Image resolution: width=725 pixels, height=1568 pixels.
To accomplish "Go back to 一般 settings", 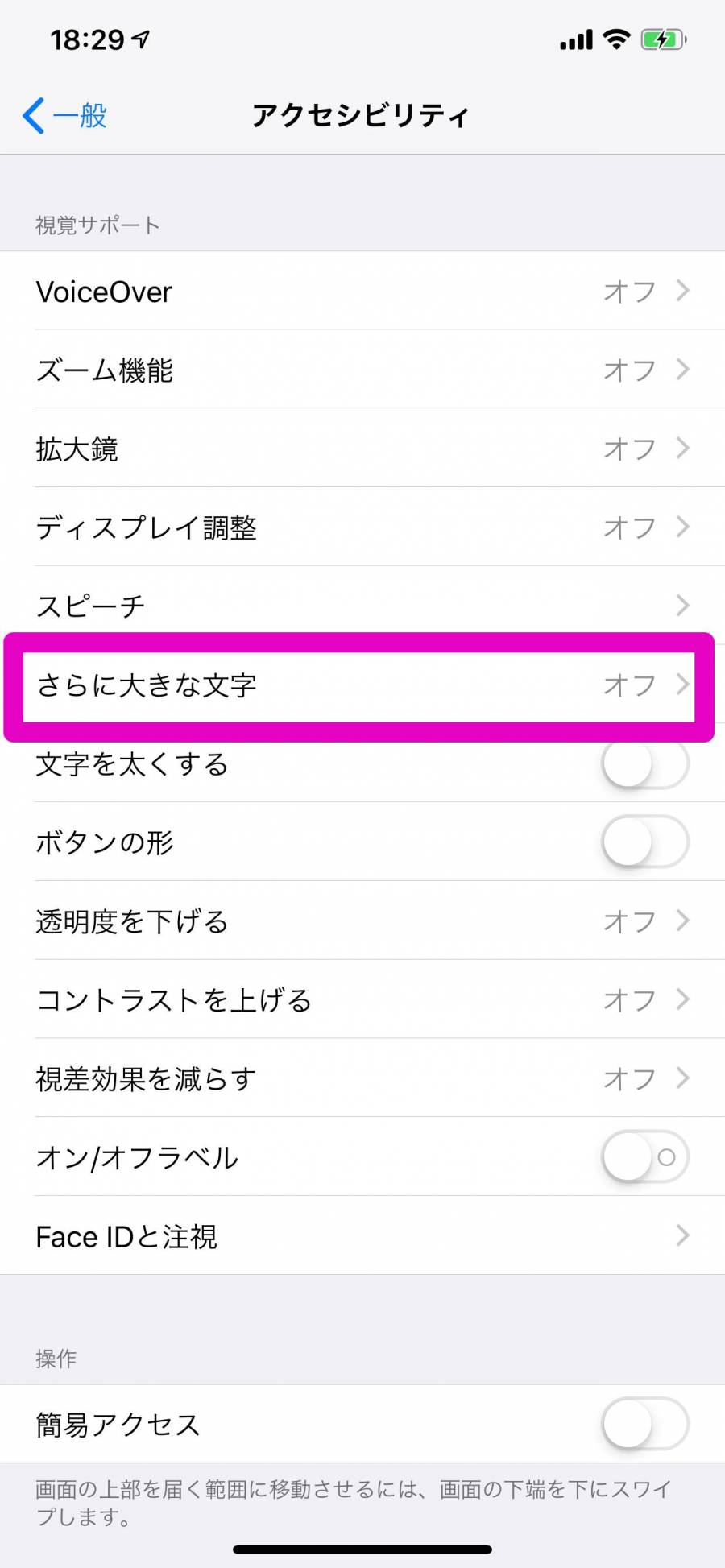I will click(64, 116).
